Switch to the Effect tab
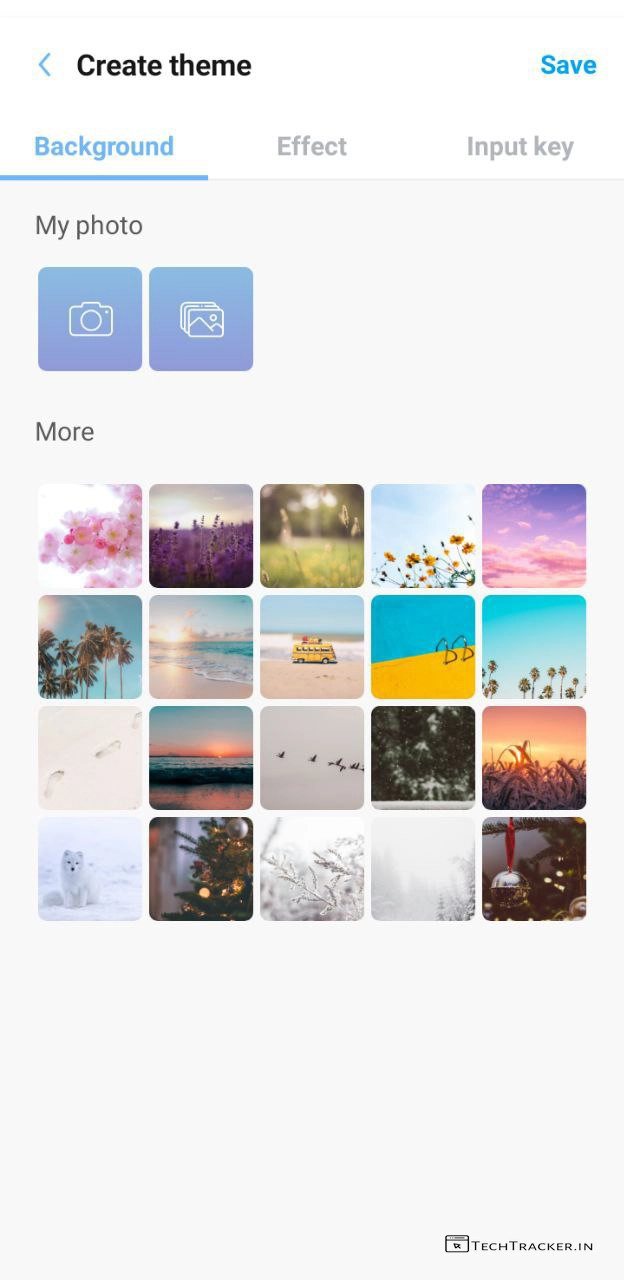This screenshot has width=624, height=1280. pyautogui.click(x=311, y=147)
